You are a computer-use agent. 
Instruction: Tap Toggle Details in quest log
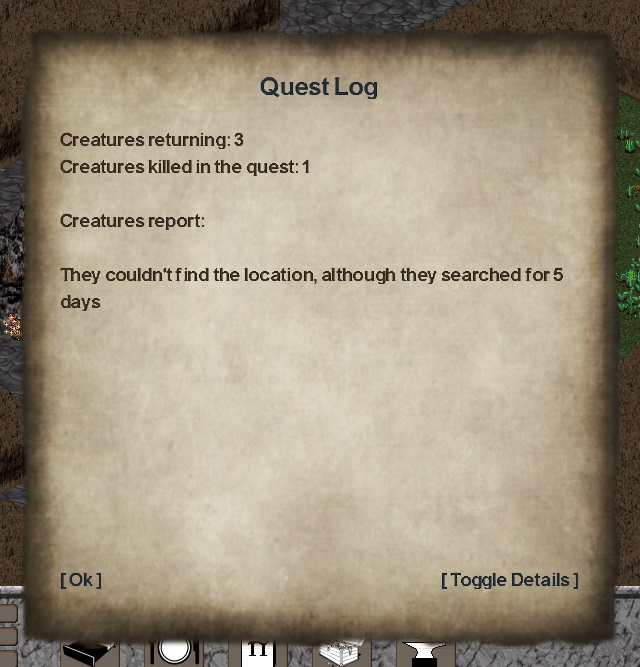coord(510,580)
